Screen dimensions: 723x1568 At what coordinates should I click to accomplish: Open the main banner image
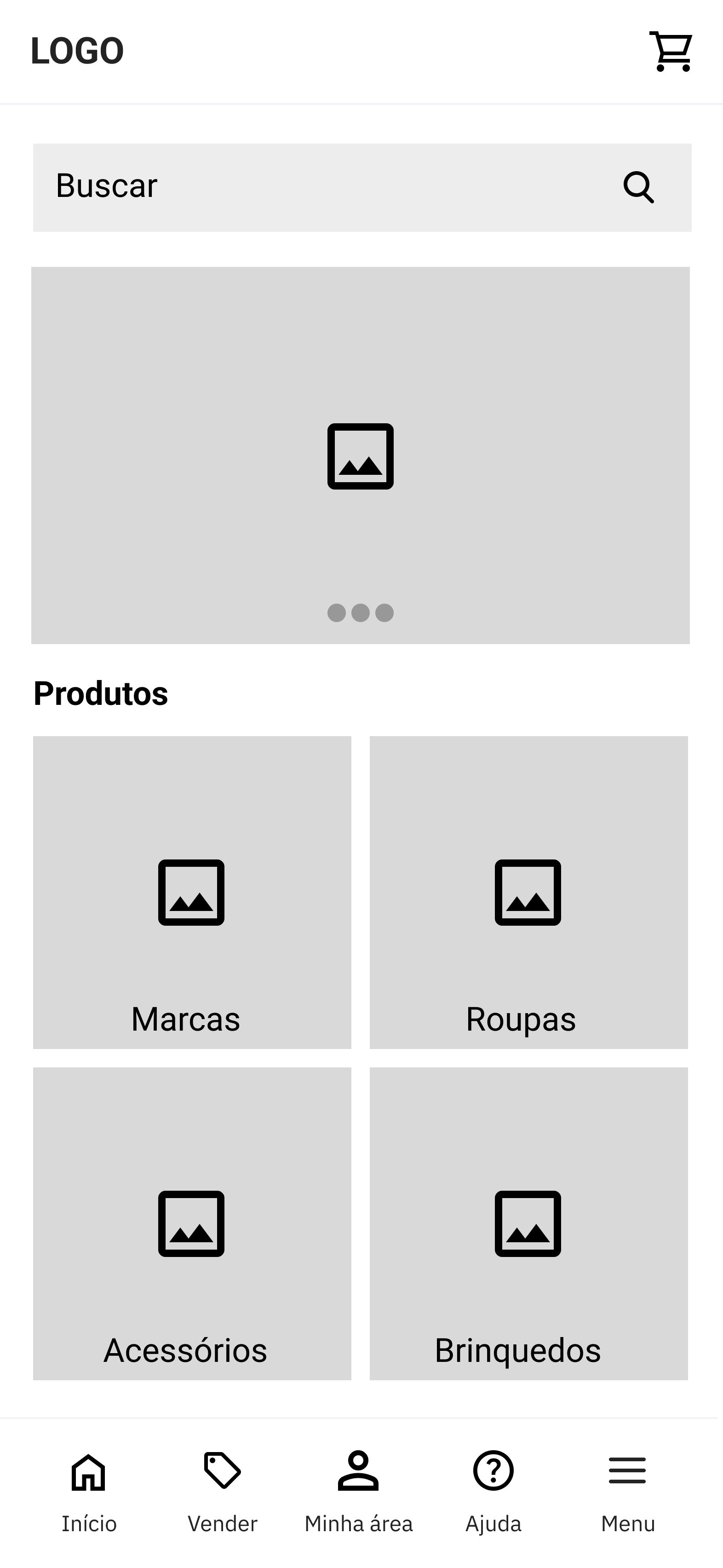point(360,455)
